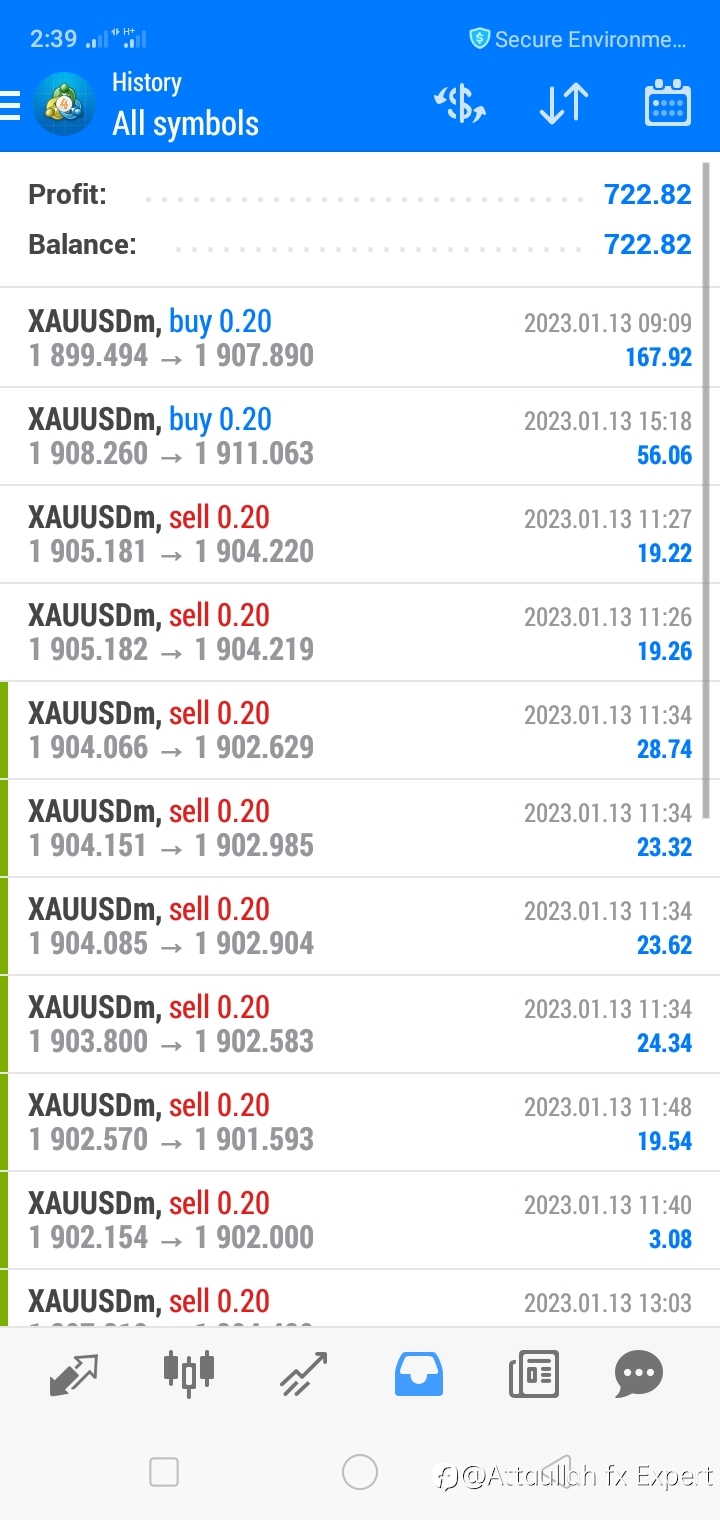Image resolution: width=720 pixels, height=1520 pixels.
Task: Open sell trade with 19.22 profit
Action: (360, 534)
